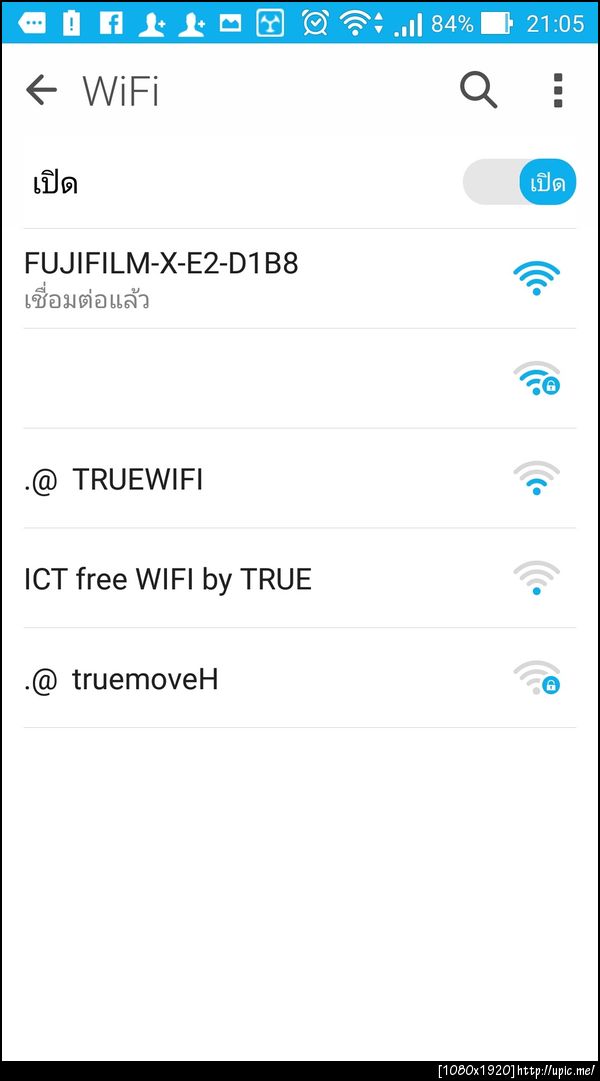The image size is (600, 1081).
Task: Select ICT free WIFI by TRUE
Action: [x=300, y=579]
